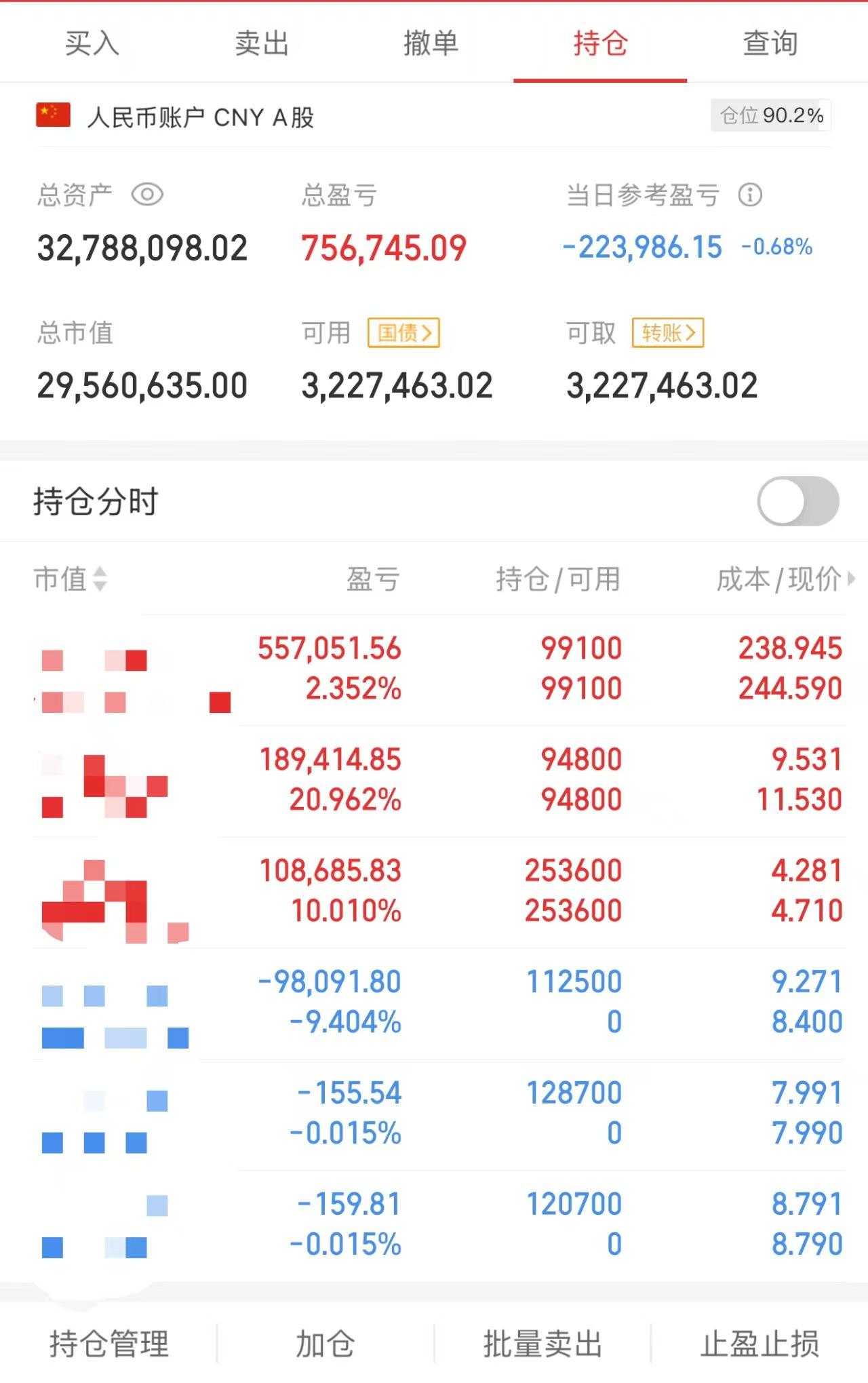Tap the info icon beside 当日参考盈亏
The image size is (868, 1383).
(749, 195)
